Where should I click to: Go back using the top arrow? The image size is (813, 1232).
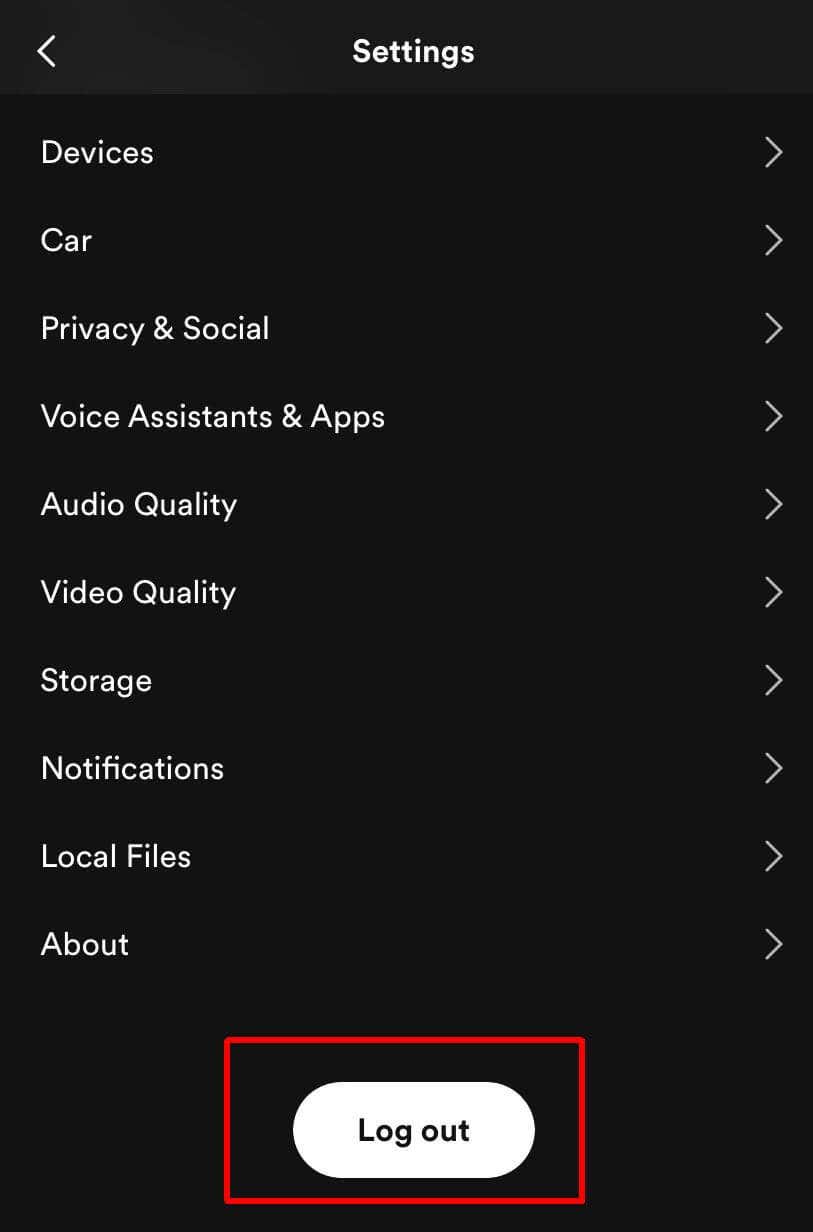(46, 51)
